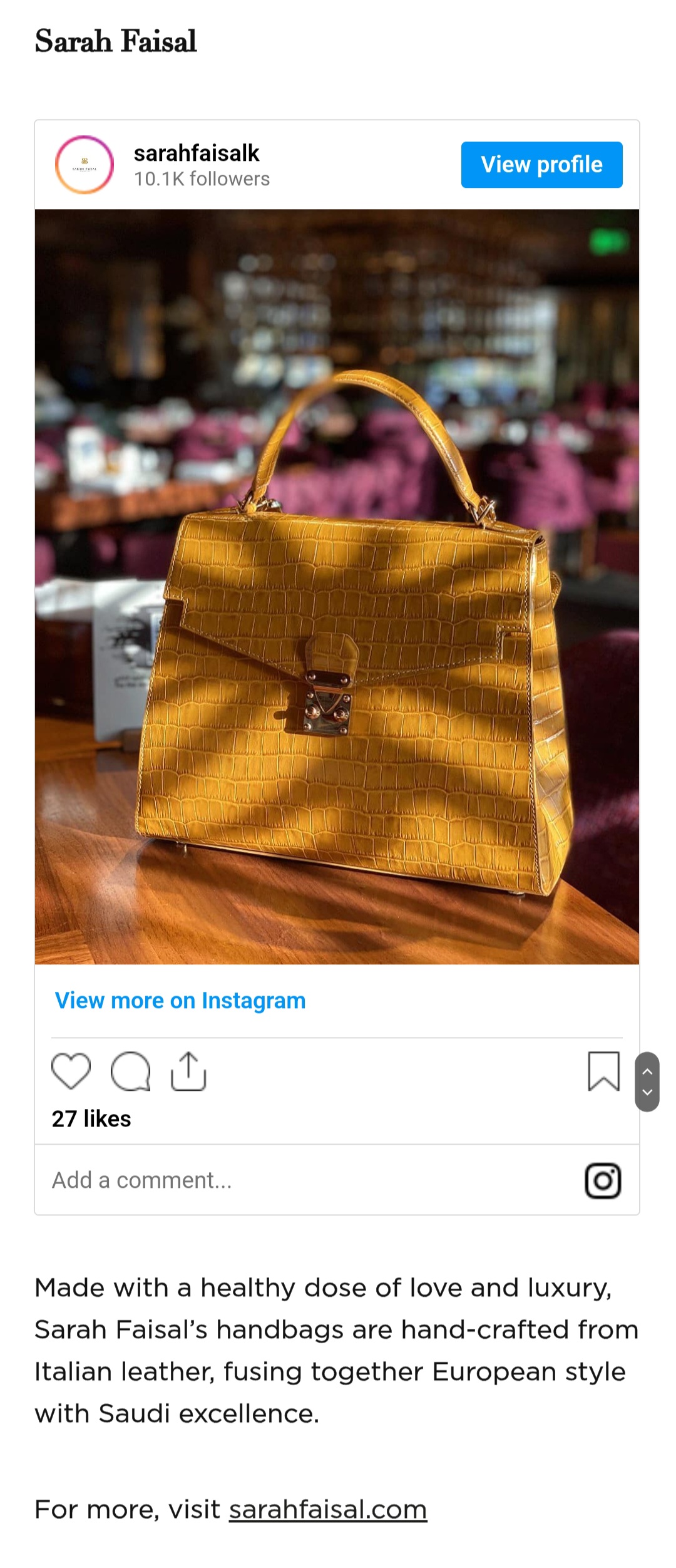
Task: Like the handbag post with the heart
Action: click(71, 1071)
